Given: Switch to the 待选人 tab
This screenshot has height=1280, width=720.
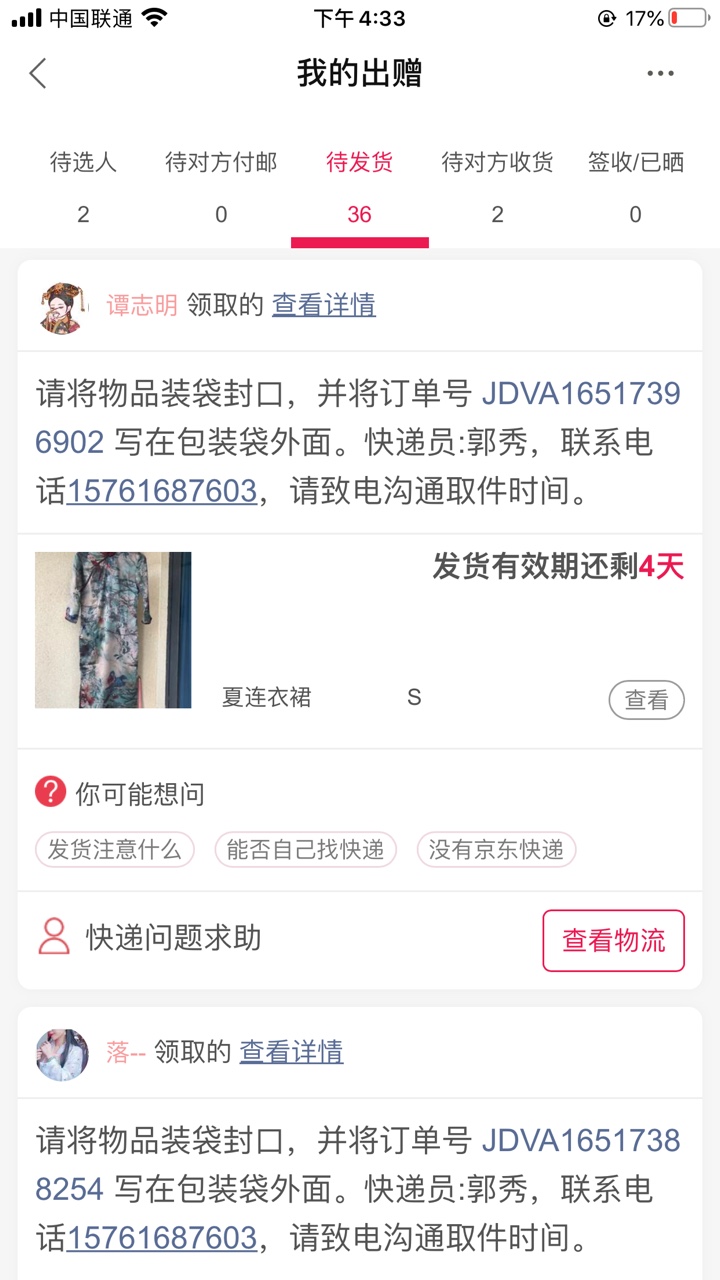Looking at the screenshot, I should pos(83,187).
